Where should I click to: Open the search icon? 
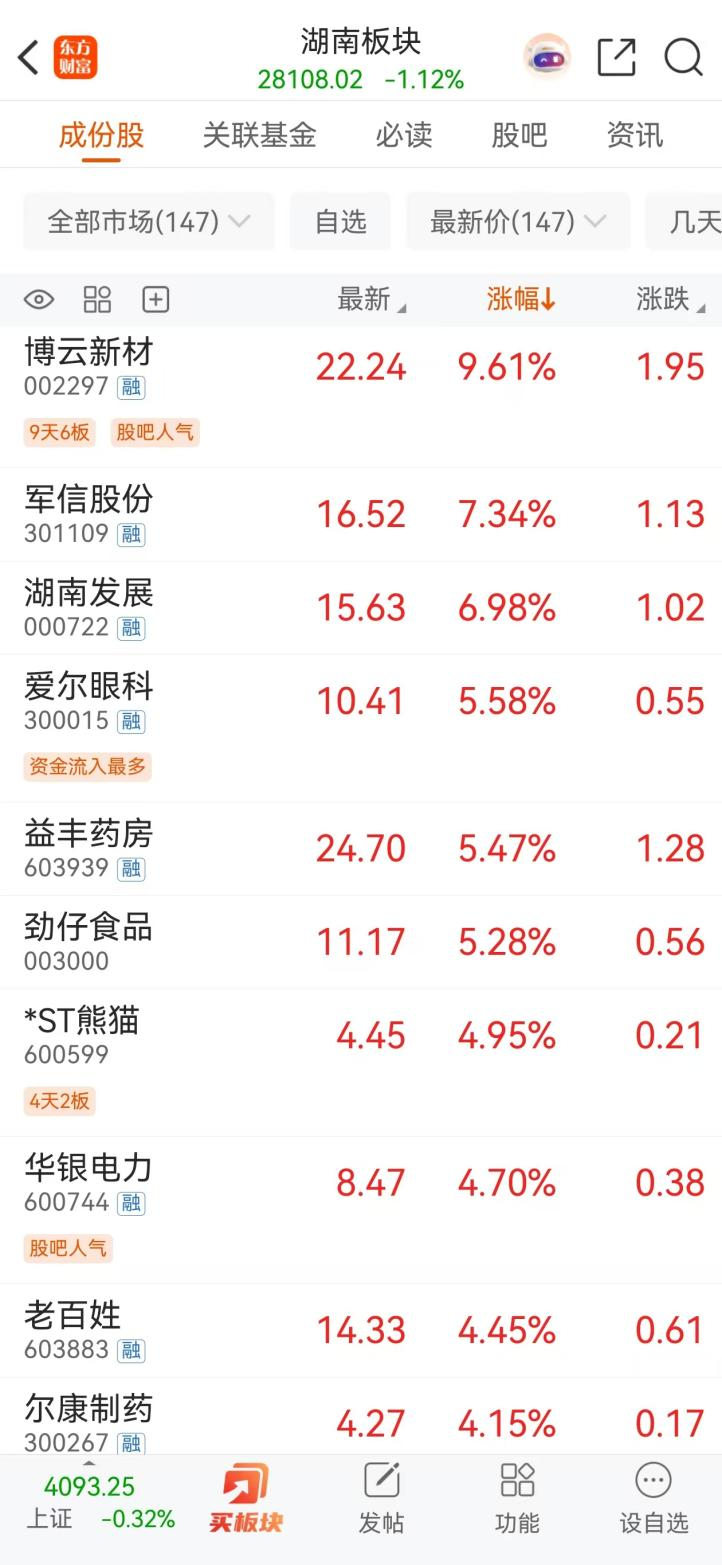pos(684,57)
